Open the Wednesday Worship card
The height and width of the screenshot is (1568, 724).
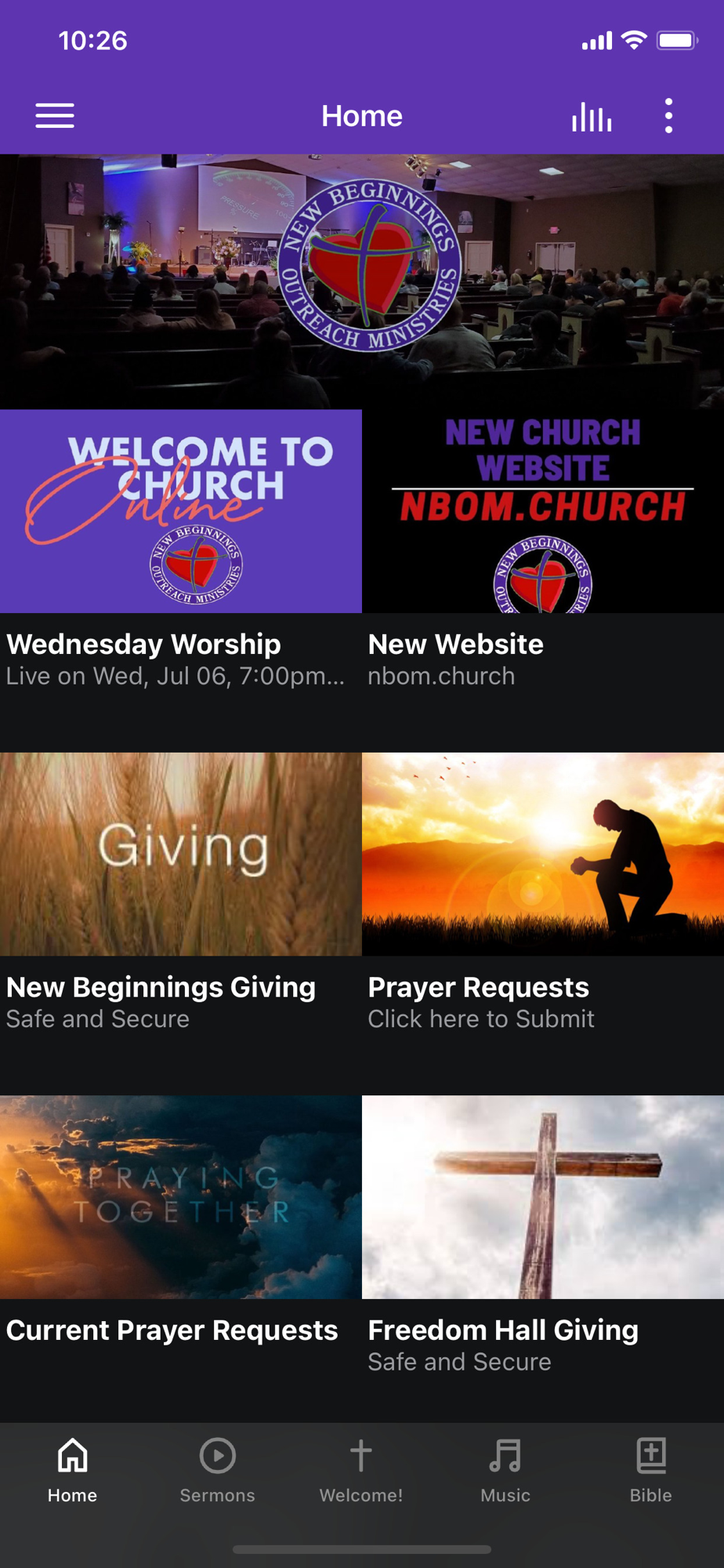pyautogui.click(x=181, y=580)
